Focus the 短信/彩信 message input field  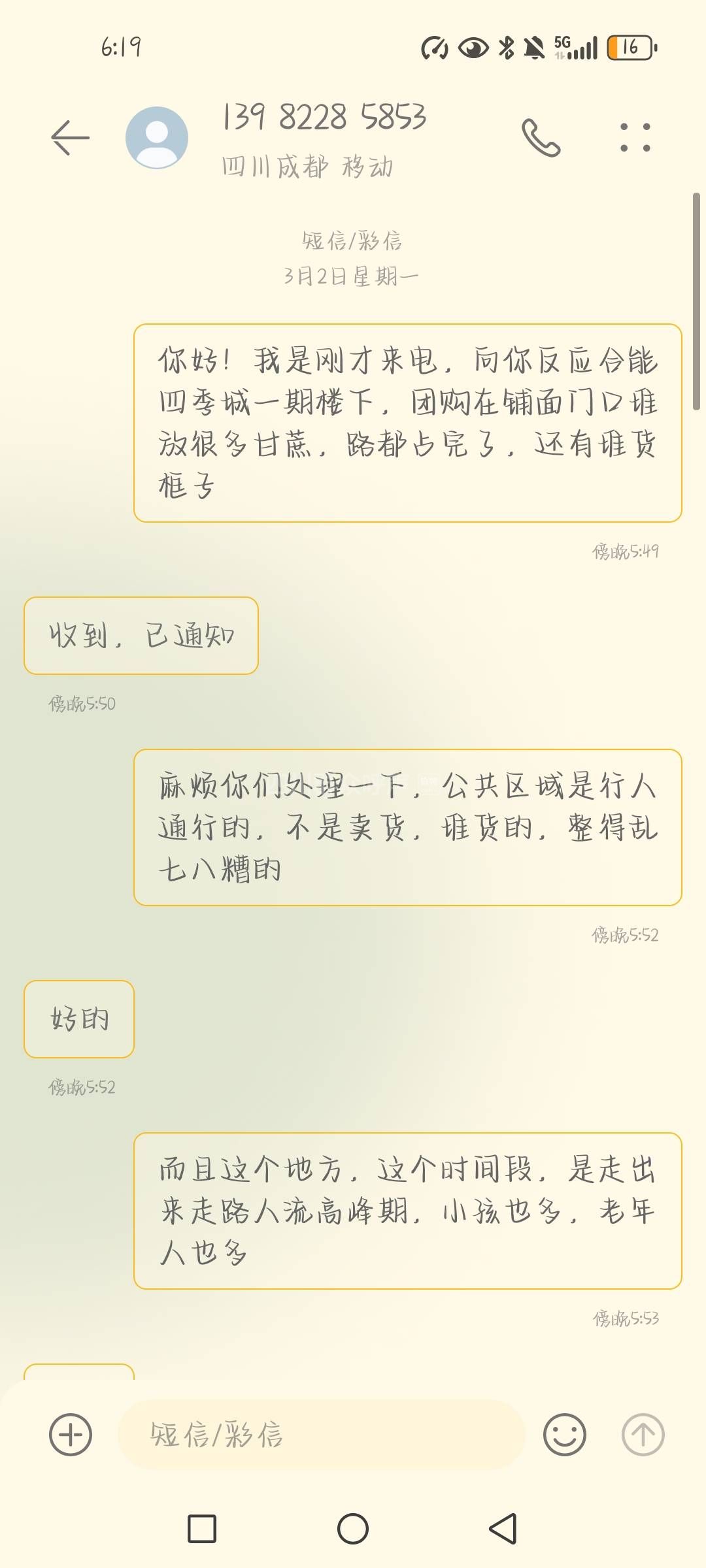click(x=320, y=1435)
